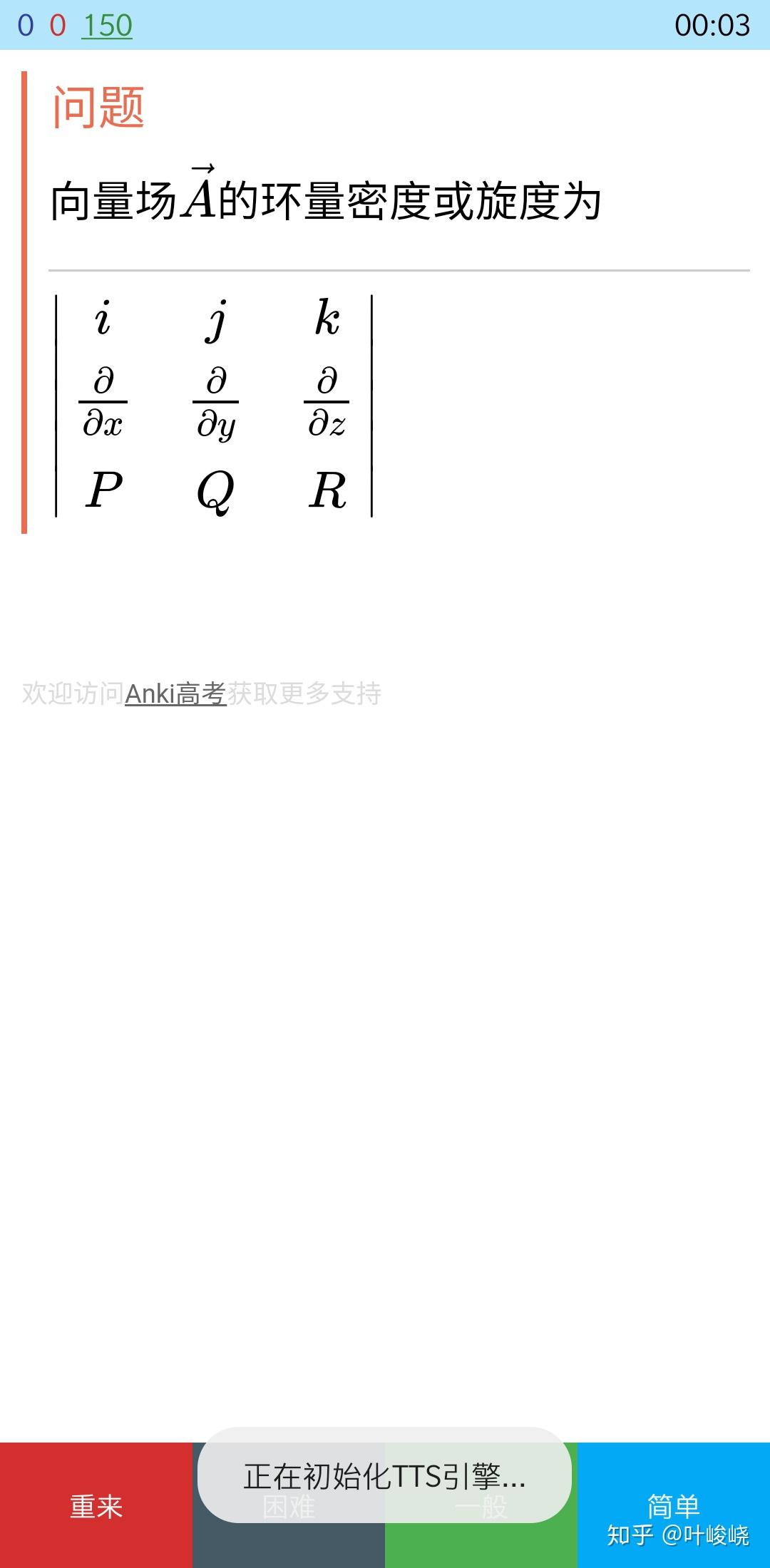Rate the card as 重来 (Again)
This screenshot has height=1568, width=770.
(x=96, y=1505)
